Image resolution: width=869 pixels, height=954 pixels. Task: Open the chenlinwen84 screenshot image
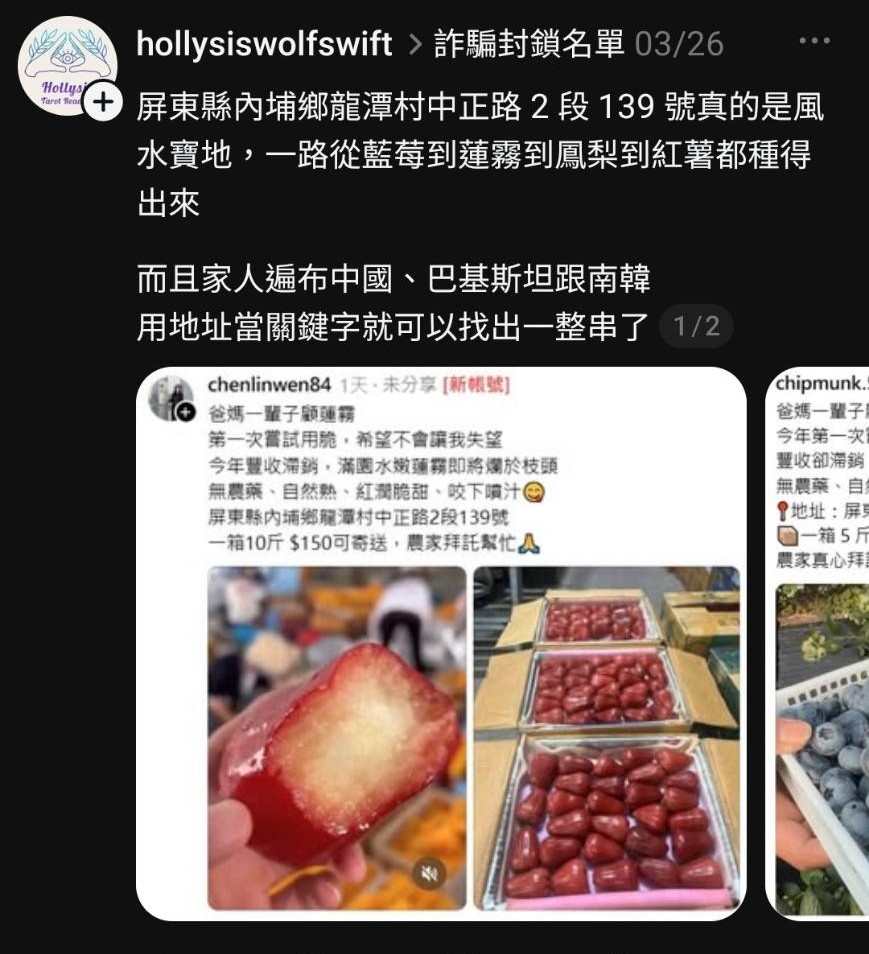click(x=441, y=643)
